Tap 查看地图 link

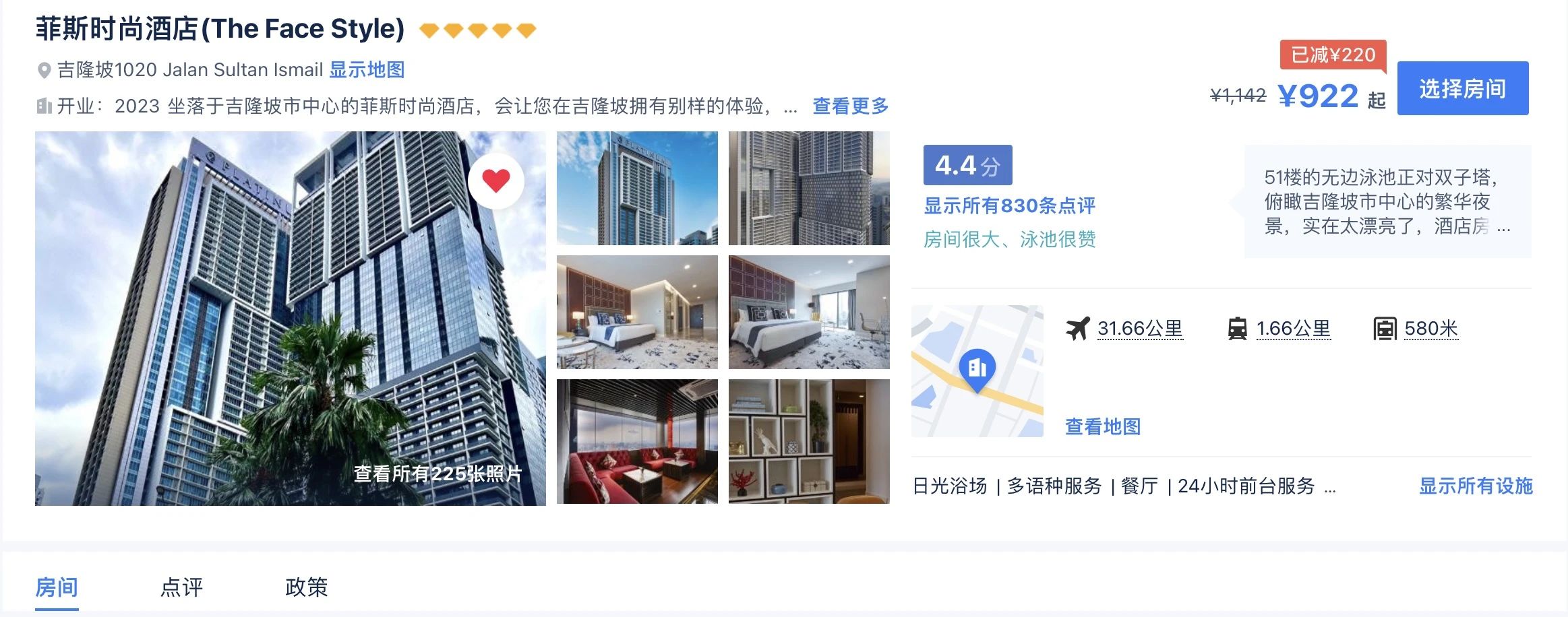[x=1102, y=426]
